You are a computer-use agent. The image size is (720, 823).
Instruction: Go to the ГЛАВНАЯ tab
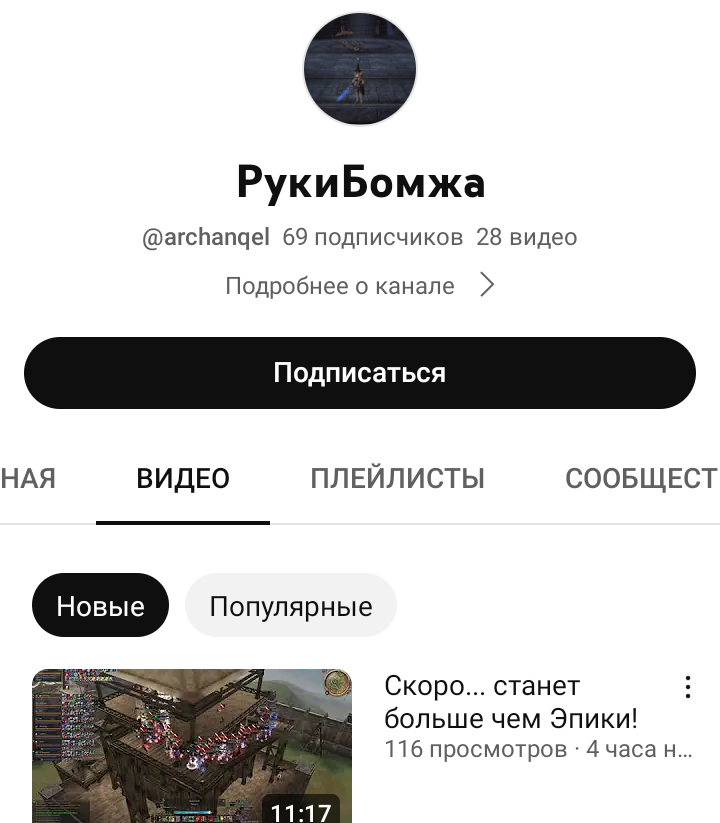click(x=28, y=478)
